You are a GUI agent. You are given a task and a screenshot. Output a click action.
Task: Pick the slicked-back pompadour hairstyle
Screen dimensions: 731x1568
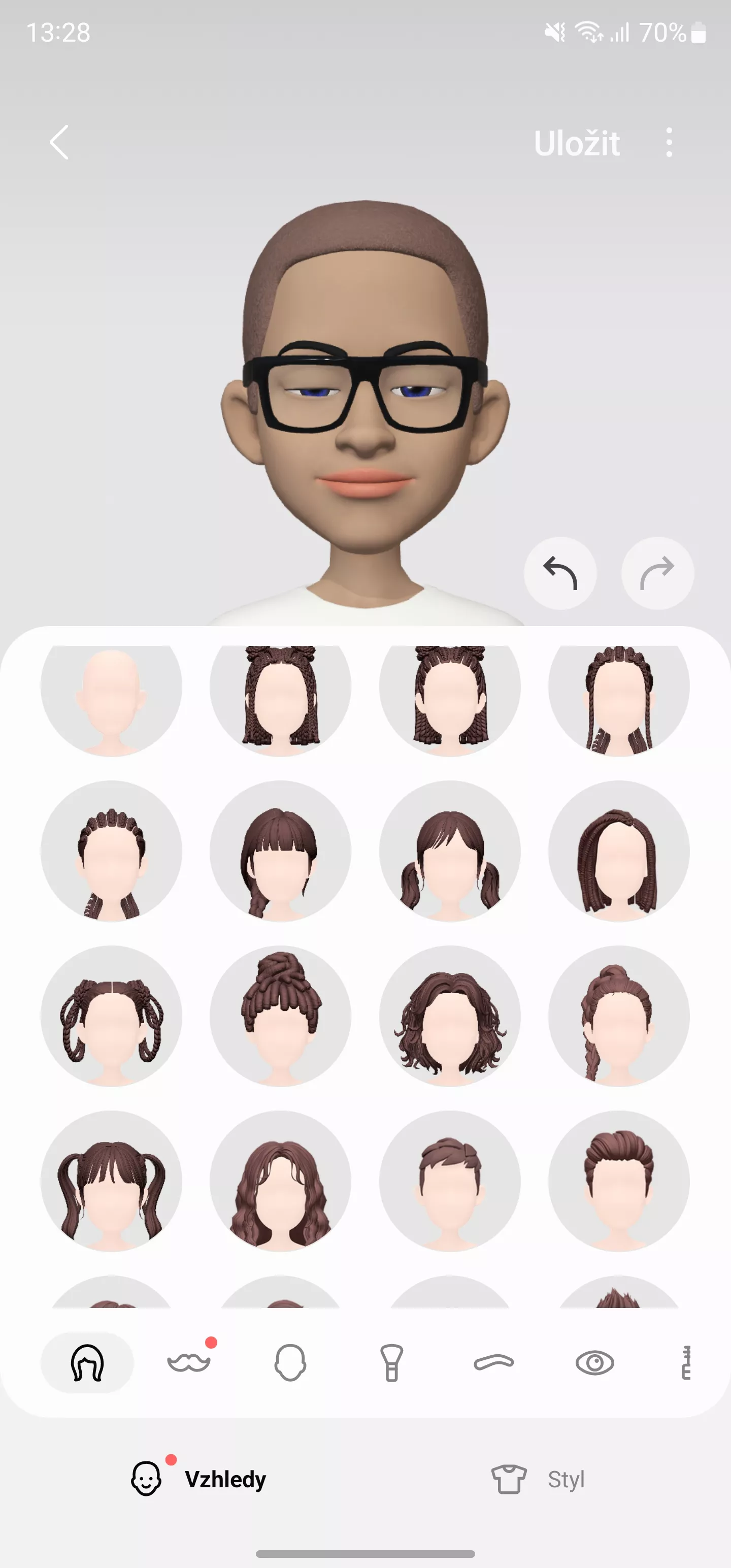(x=619, y=1181)
